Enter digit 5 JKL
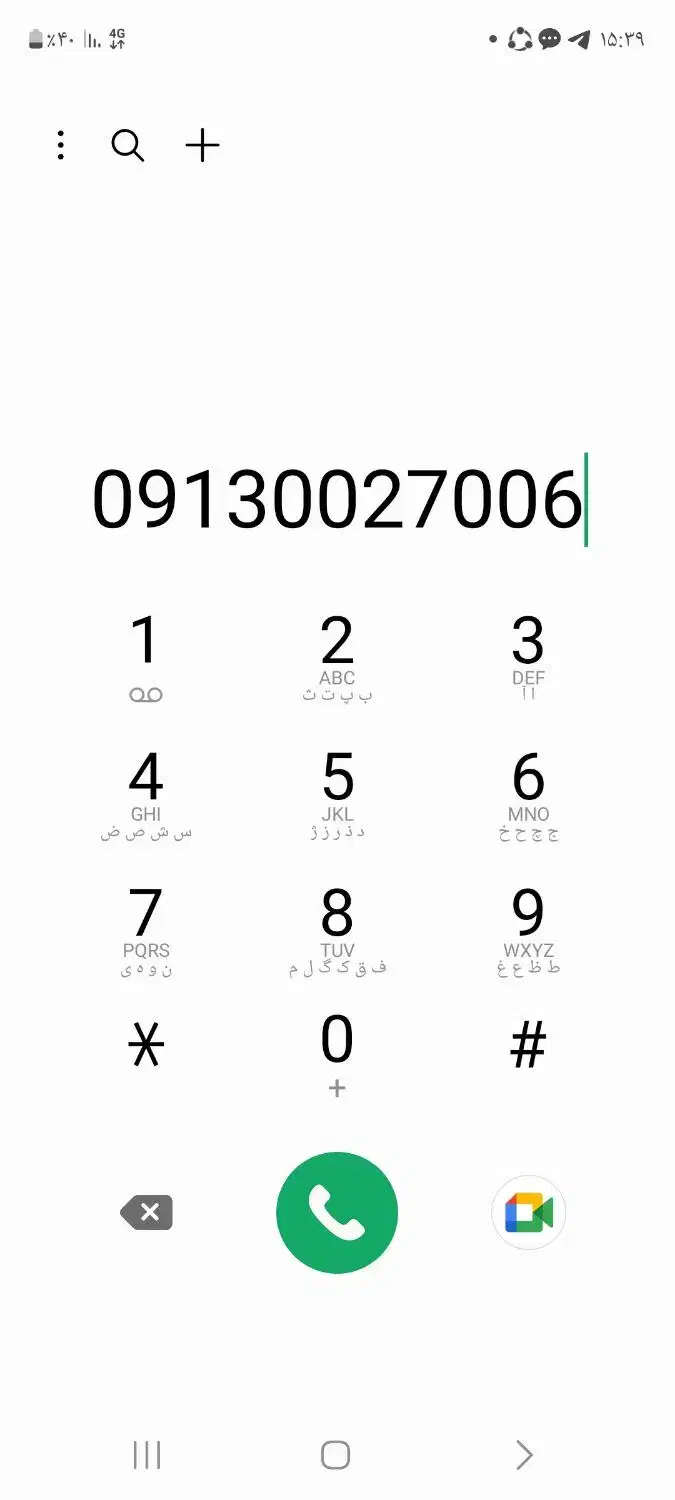The image size is (675, 1500). [x=337, y=792]
